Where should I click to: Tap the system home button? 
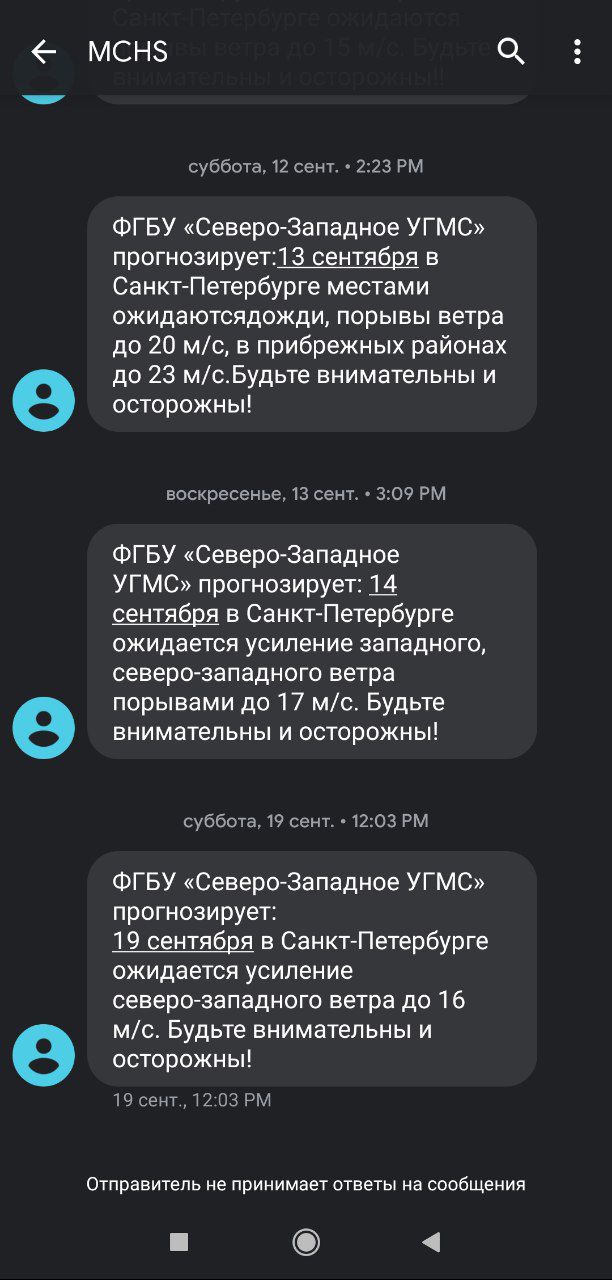(x=306, y=1242)
